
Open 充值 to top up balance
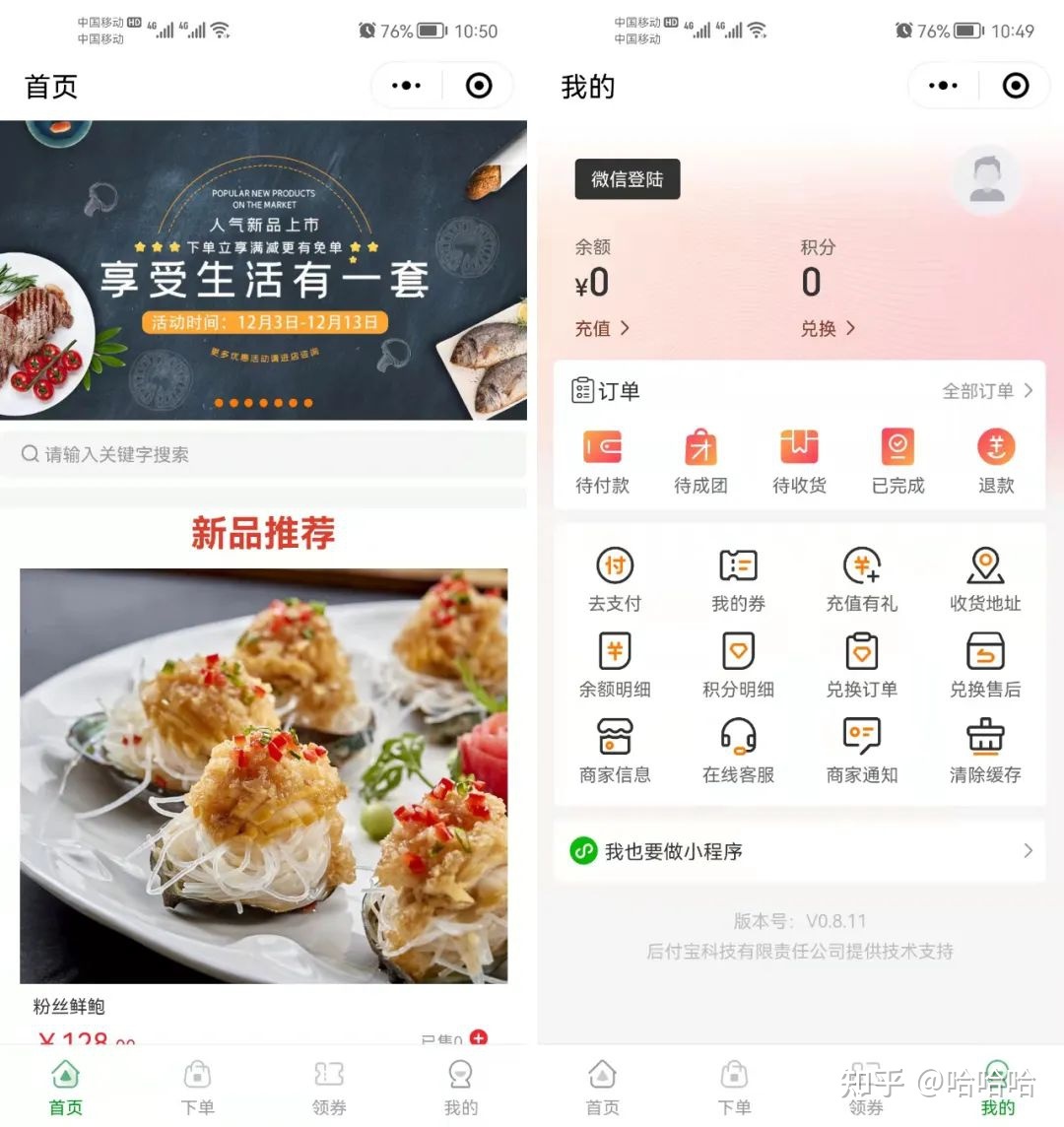point(602,329)
